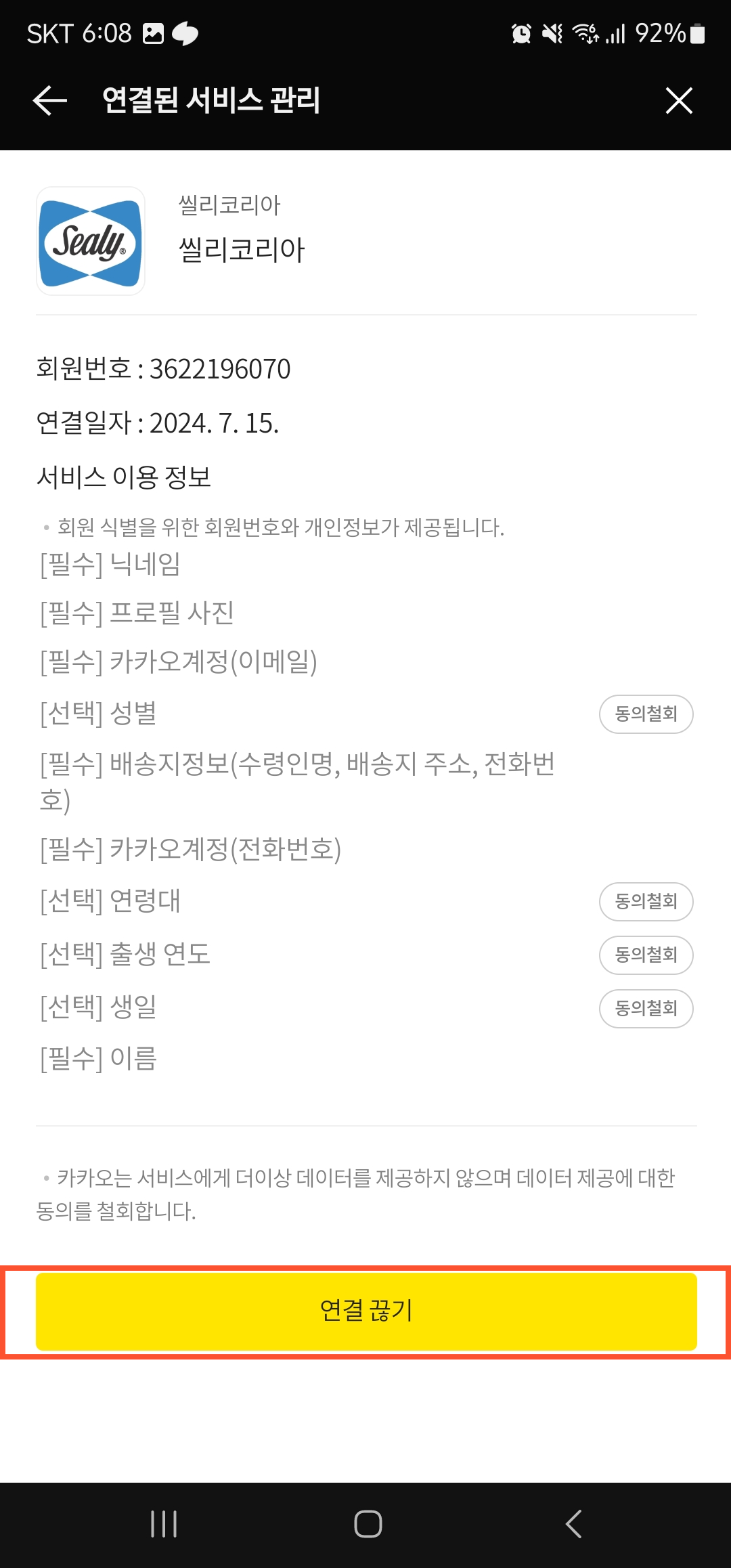The width and height of the screenshot is (731, 1568).
Task: Withdraw consent for 생일 information
Action: pos(645,1008)
